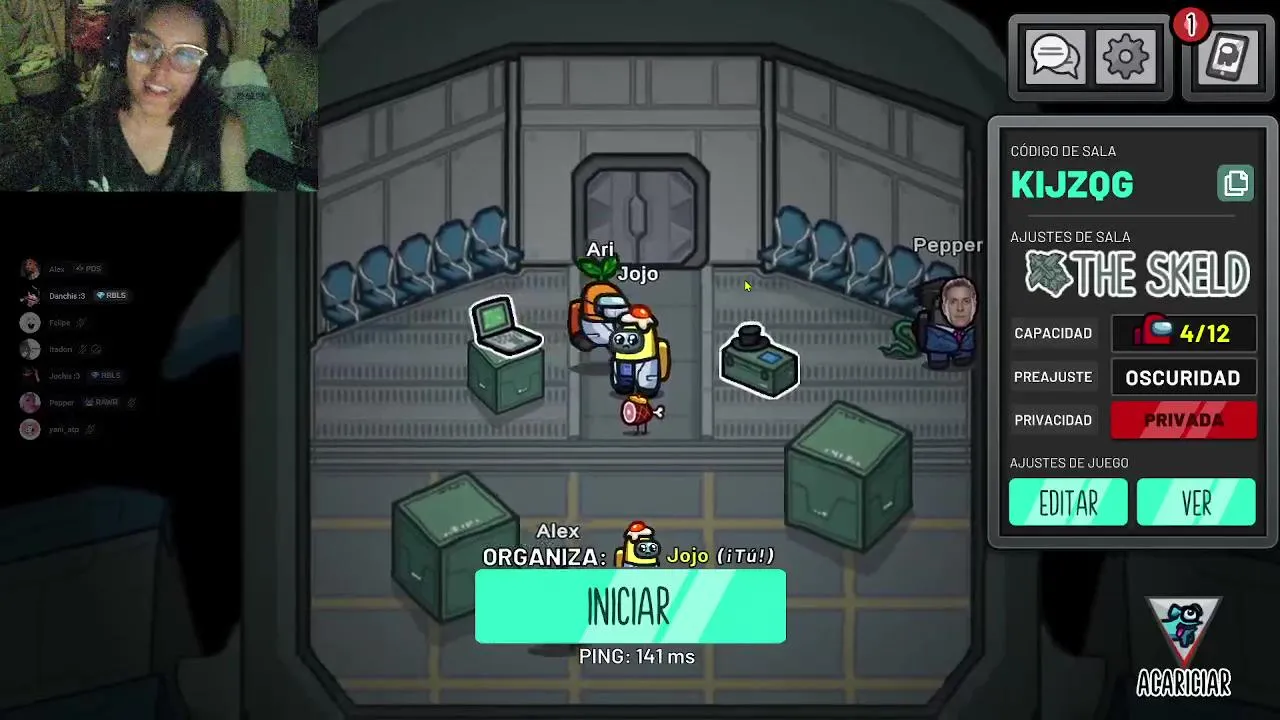
Task: Copy the room code KIJZQG
Action: (x=1236, y=184)
